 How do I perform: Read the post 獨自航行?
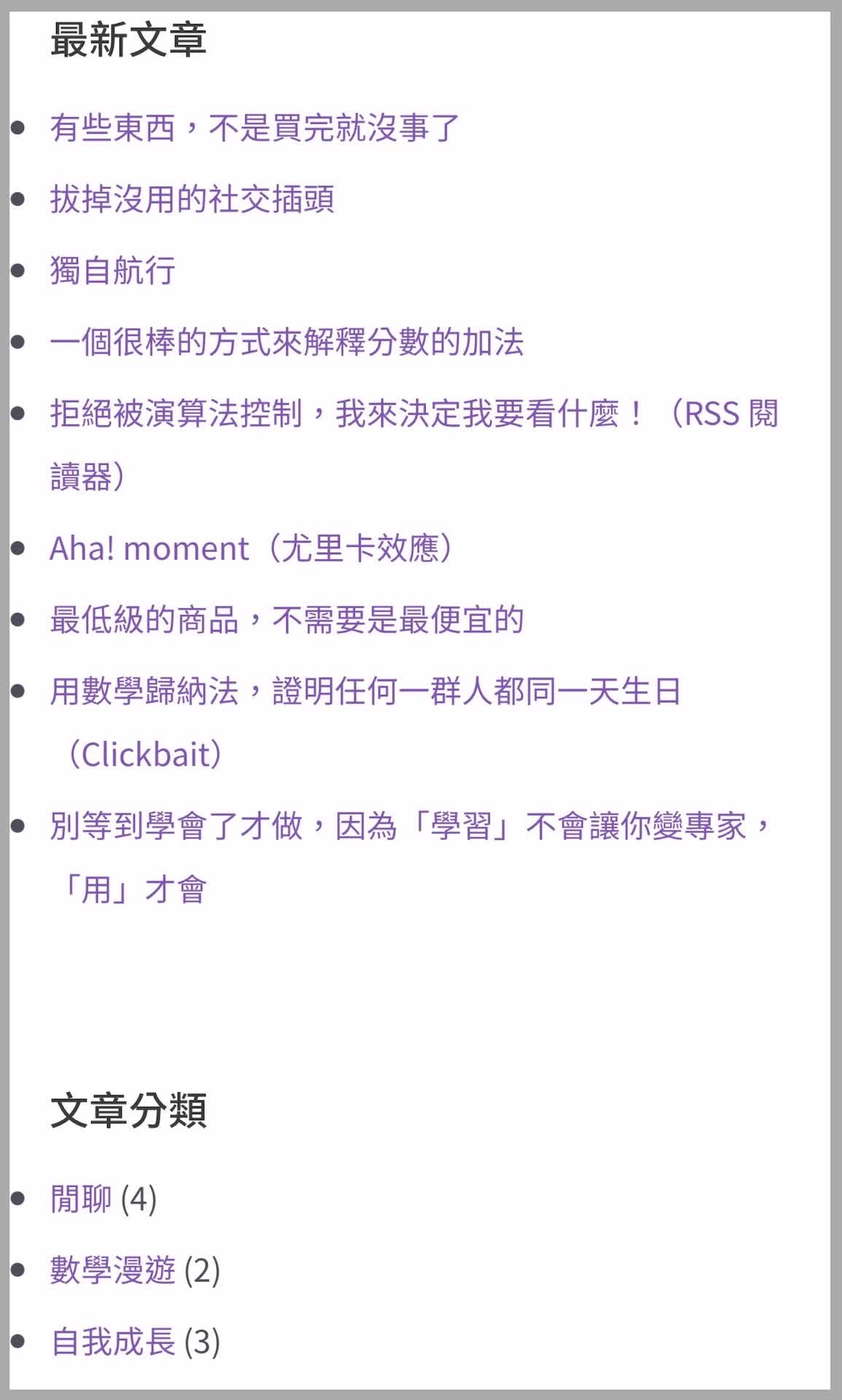tap(112, 271)
